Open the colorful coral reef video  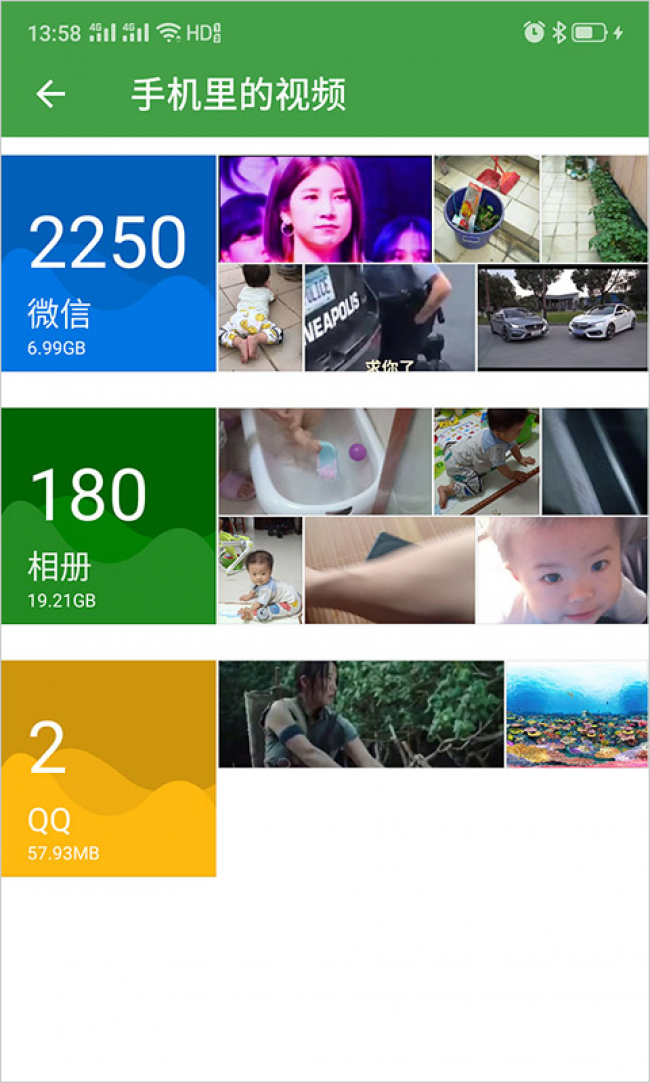pyautogui.click(x=576, y=714)
